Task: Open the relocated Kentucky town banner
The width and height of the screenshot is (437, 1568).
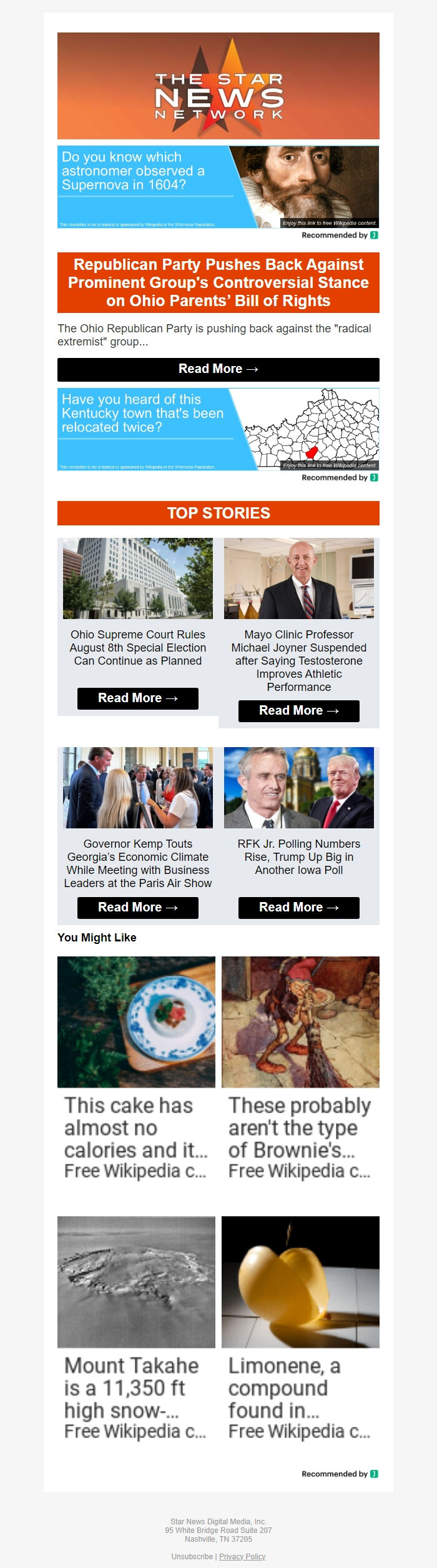Action: pyautogui.click(x=218, y=429)
